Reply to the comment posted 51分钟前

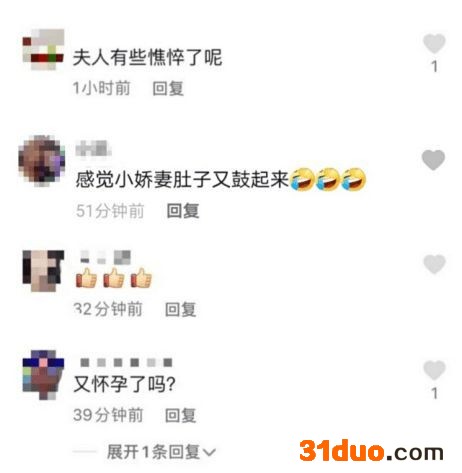183,211
